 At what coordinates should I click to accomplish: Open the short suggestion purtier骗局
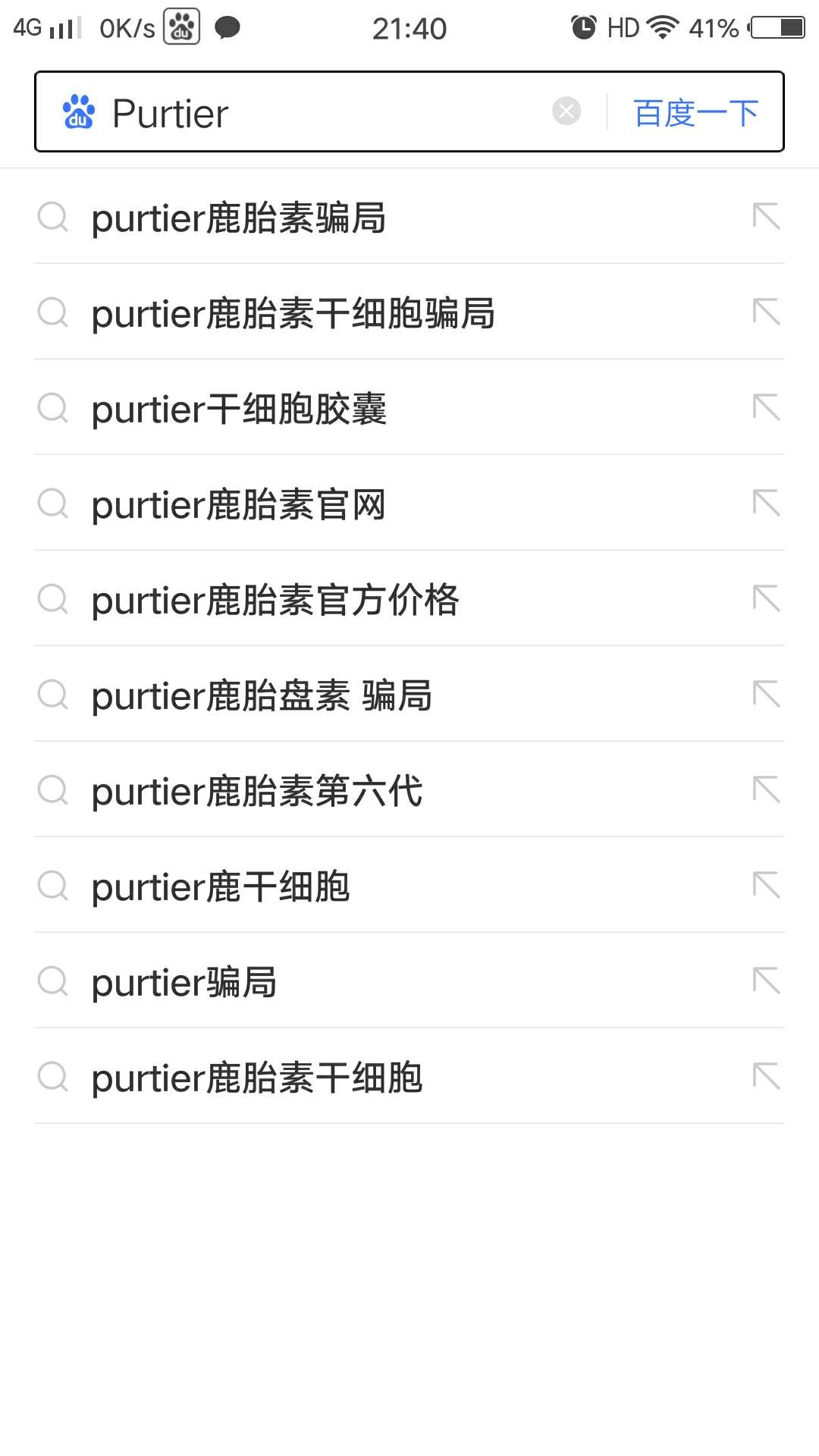[184, 982]
